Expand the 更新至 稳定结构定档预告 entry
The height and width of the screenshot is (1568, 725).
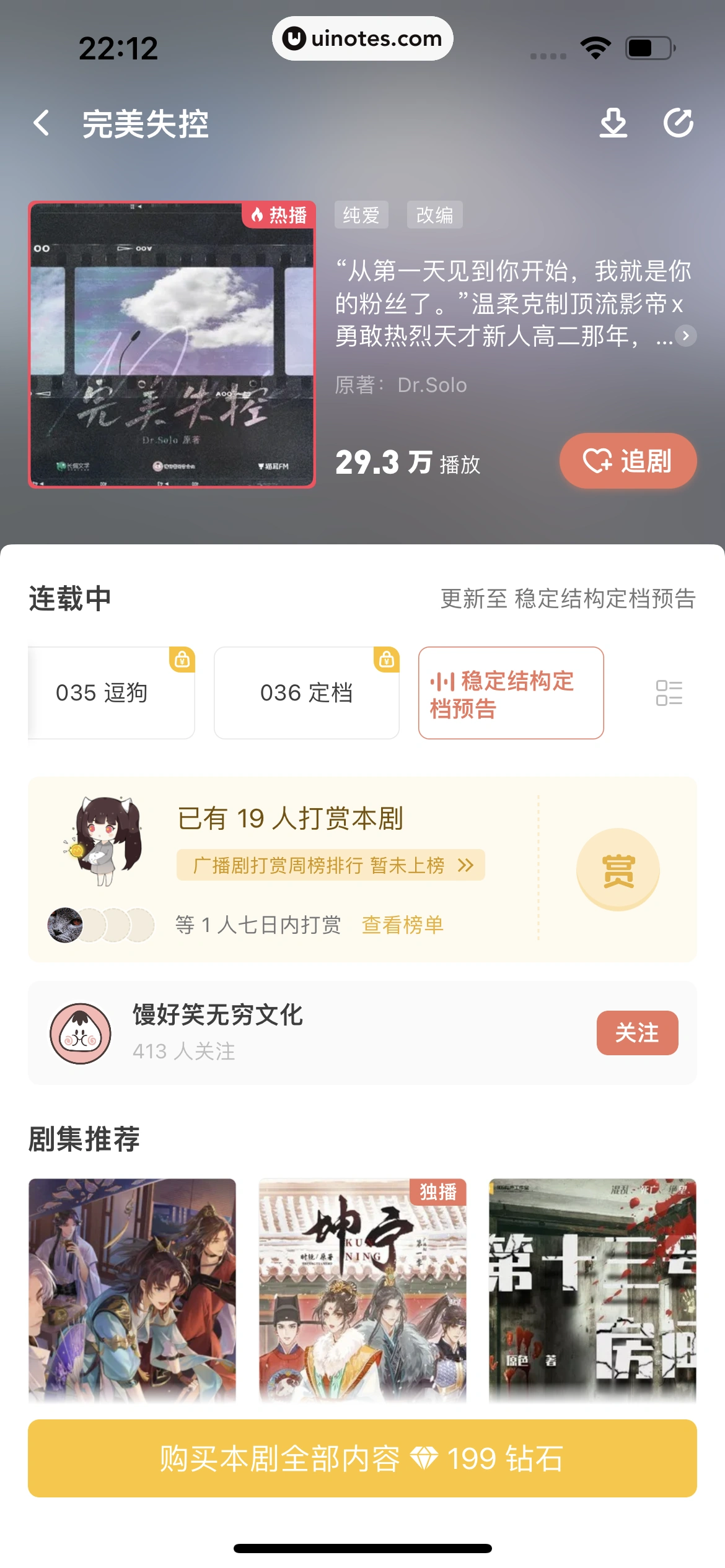[x=569, y=598]
